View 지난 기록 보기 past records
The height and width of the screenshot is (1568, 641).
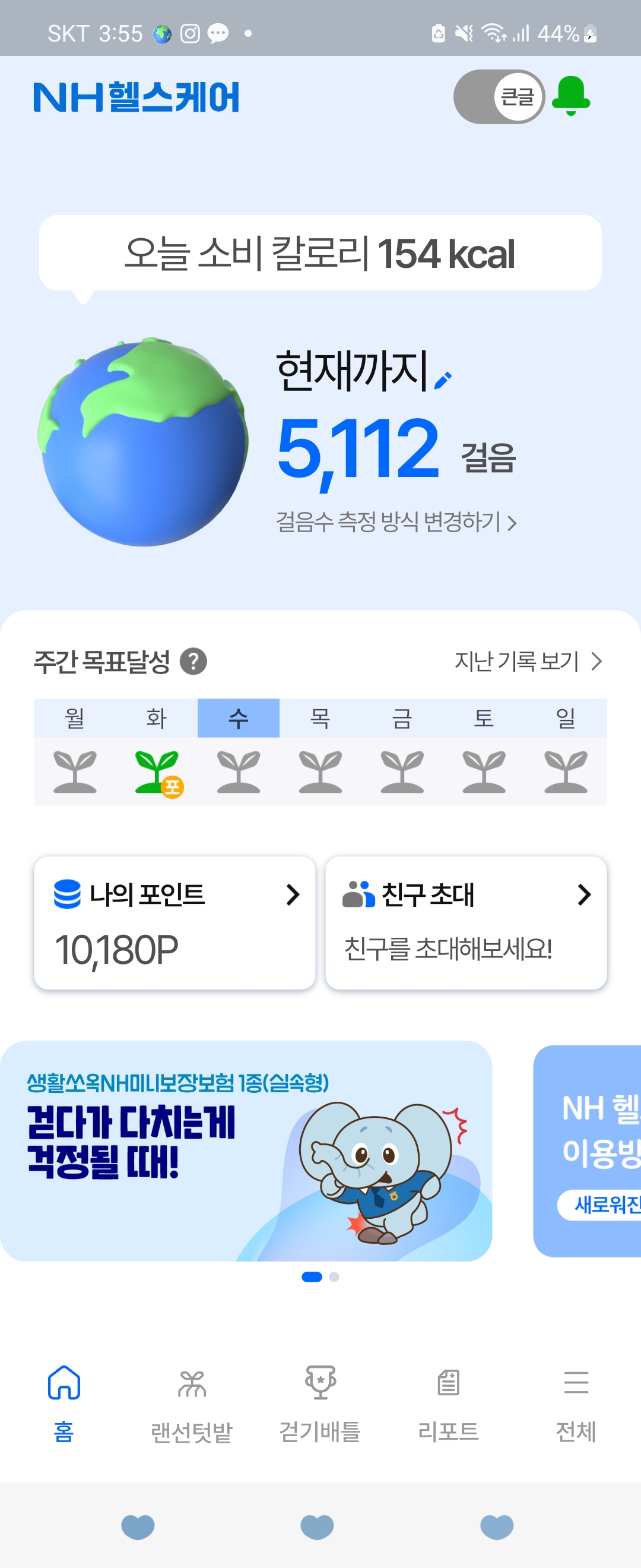(527, 661)
